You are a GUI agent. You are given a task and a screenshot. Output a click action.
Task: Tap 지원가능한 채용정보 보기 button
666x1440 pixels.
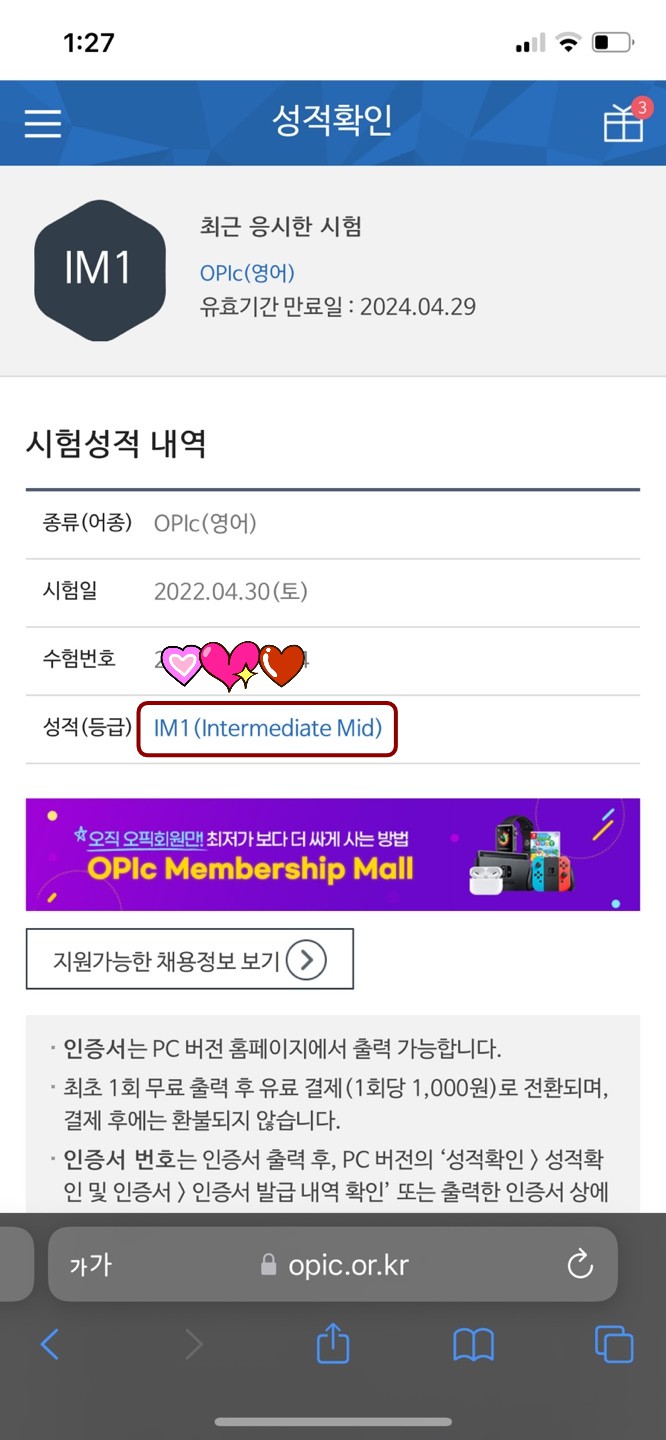[x=190, y=961]
